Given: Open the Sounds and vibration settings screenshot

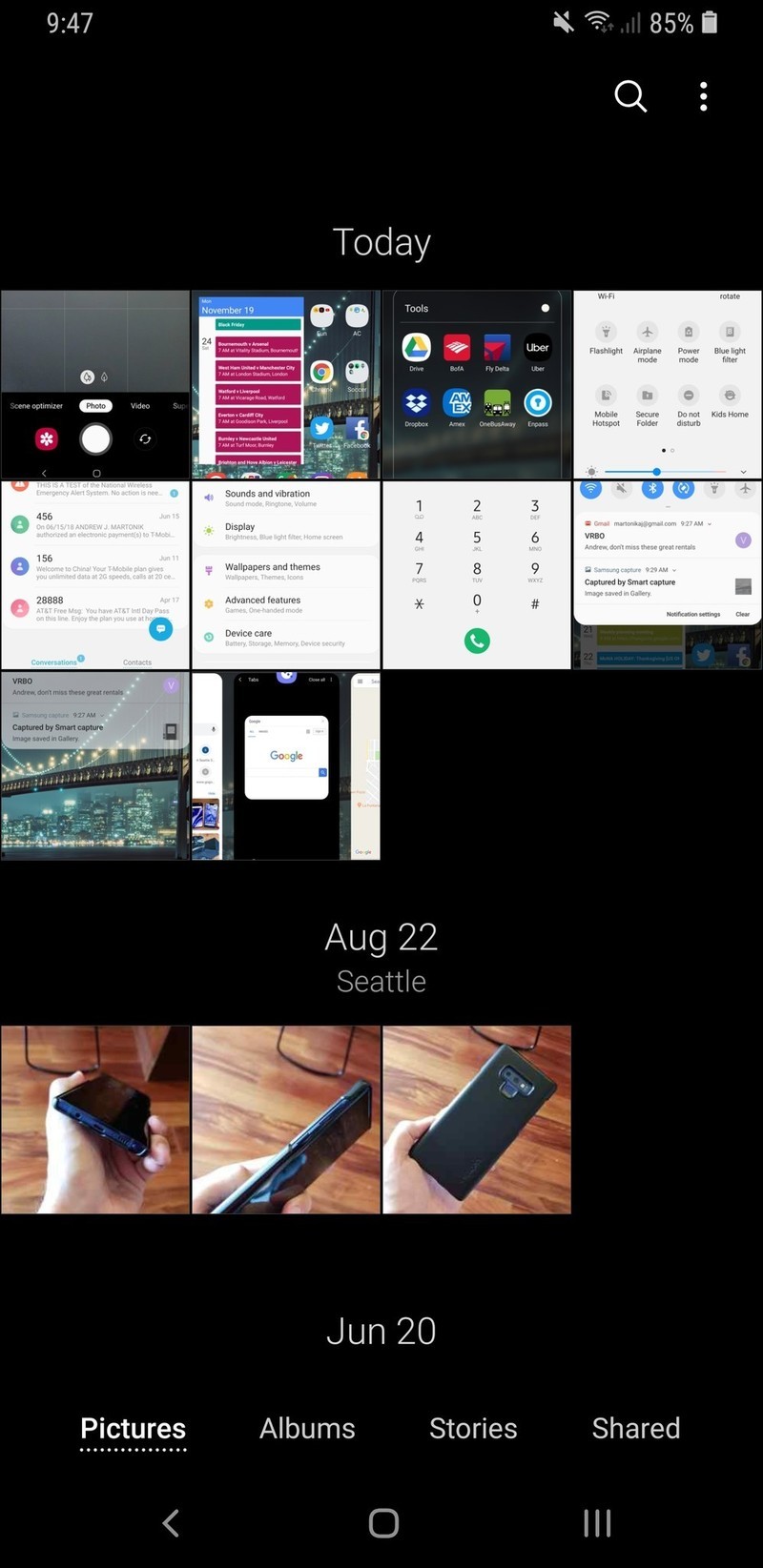Looking at the screenshot, I should click(286, 575).
